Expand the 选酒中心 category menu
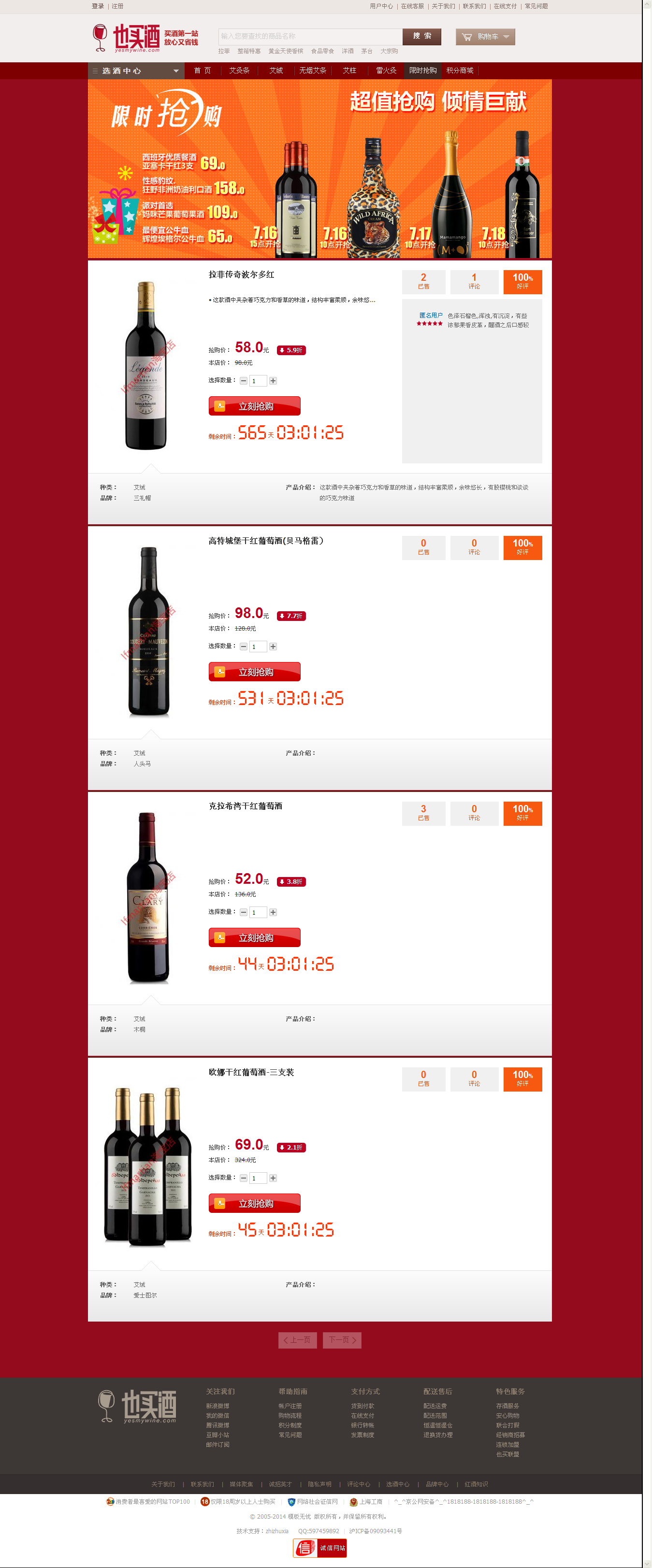 135,71
